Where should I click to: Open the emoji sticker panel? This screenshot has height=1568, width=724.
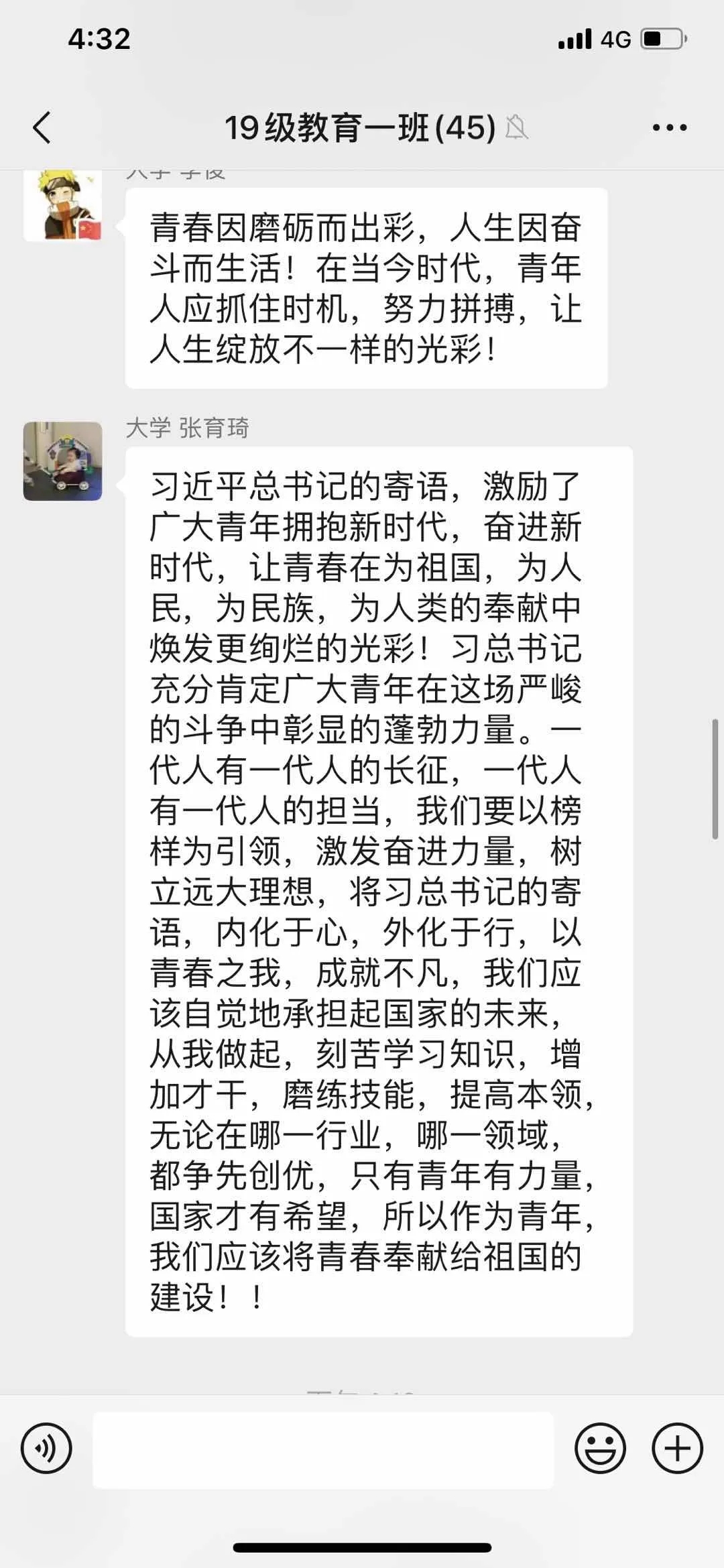point(600,1449)
